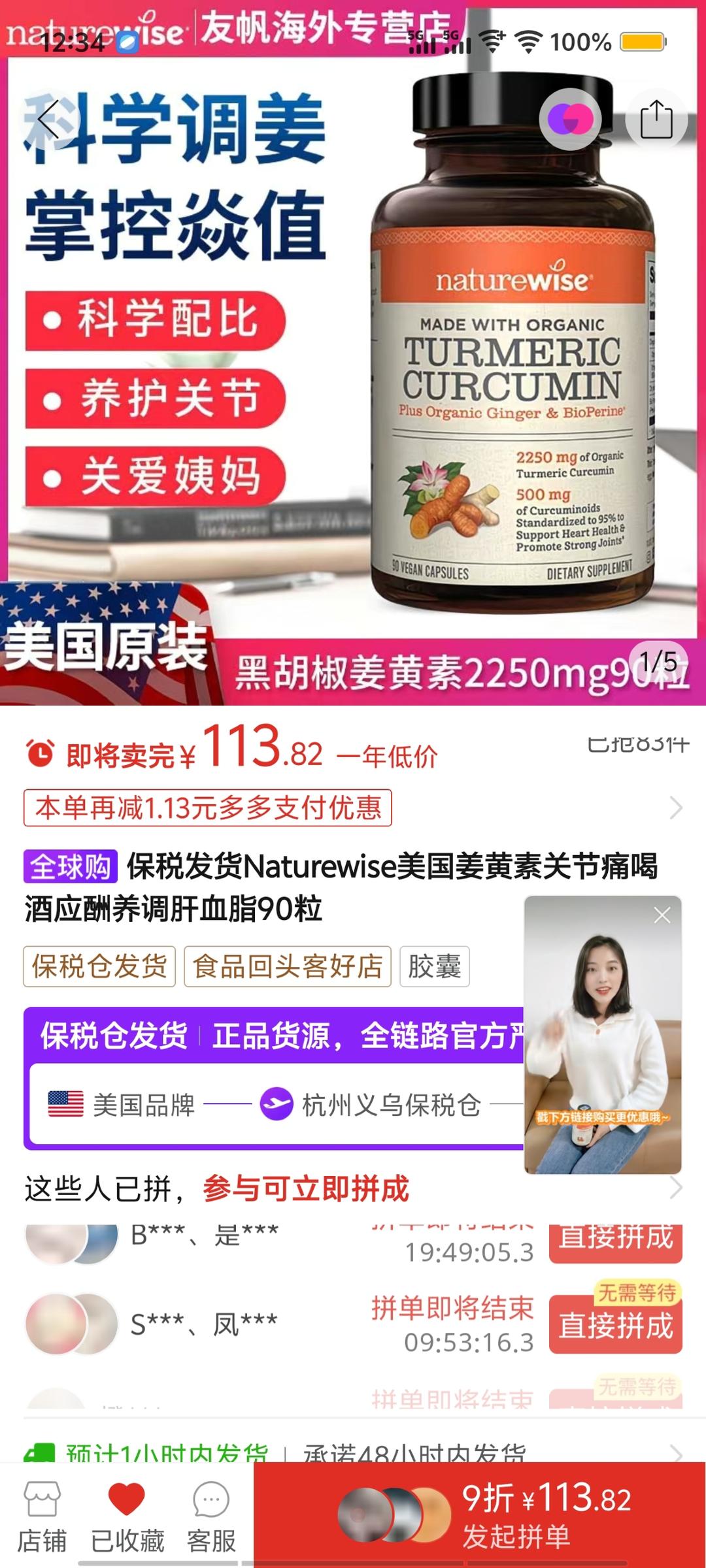Image resolution: width=706 pixels, height=1568 pixels.
Task: Share this product via the share icon
Action: (656, 120)
